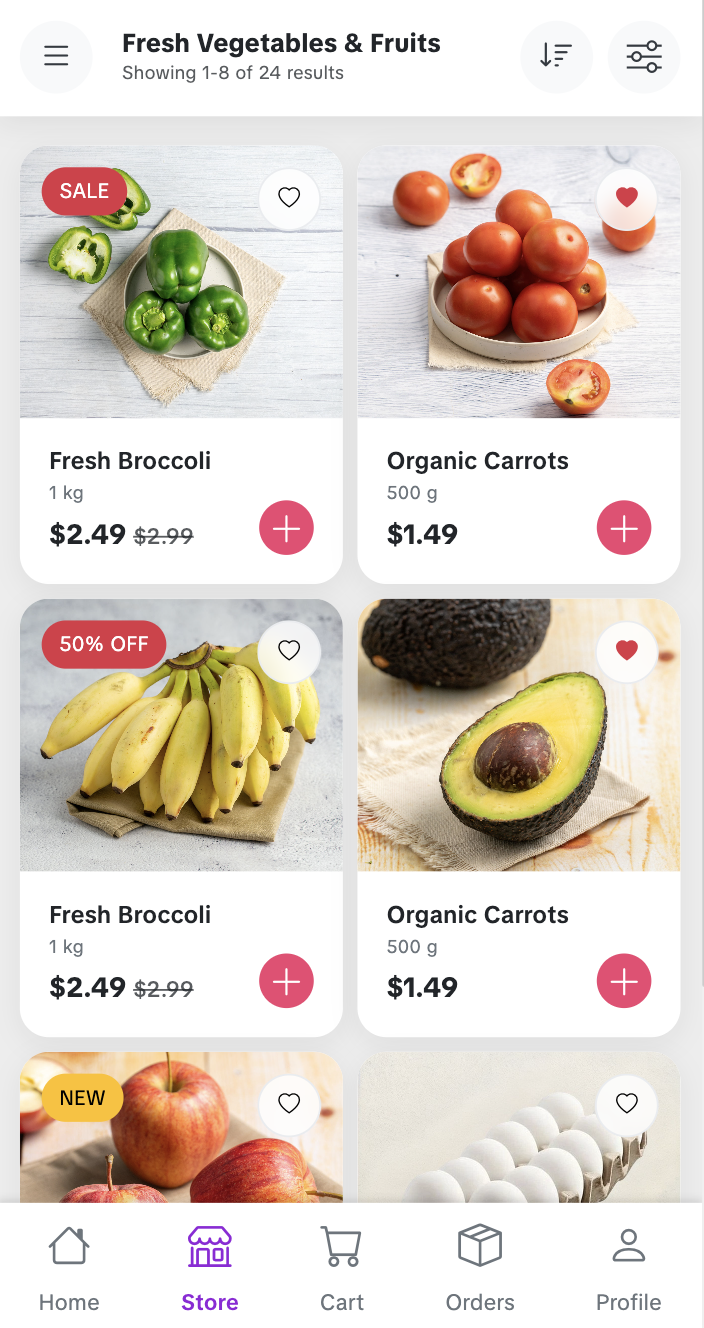Go to the Home tab
The width and height of the screenshot is (704, 1328).
coord(69,1268)
